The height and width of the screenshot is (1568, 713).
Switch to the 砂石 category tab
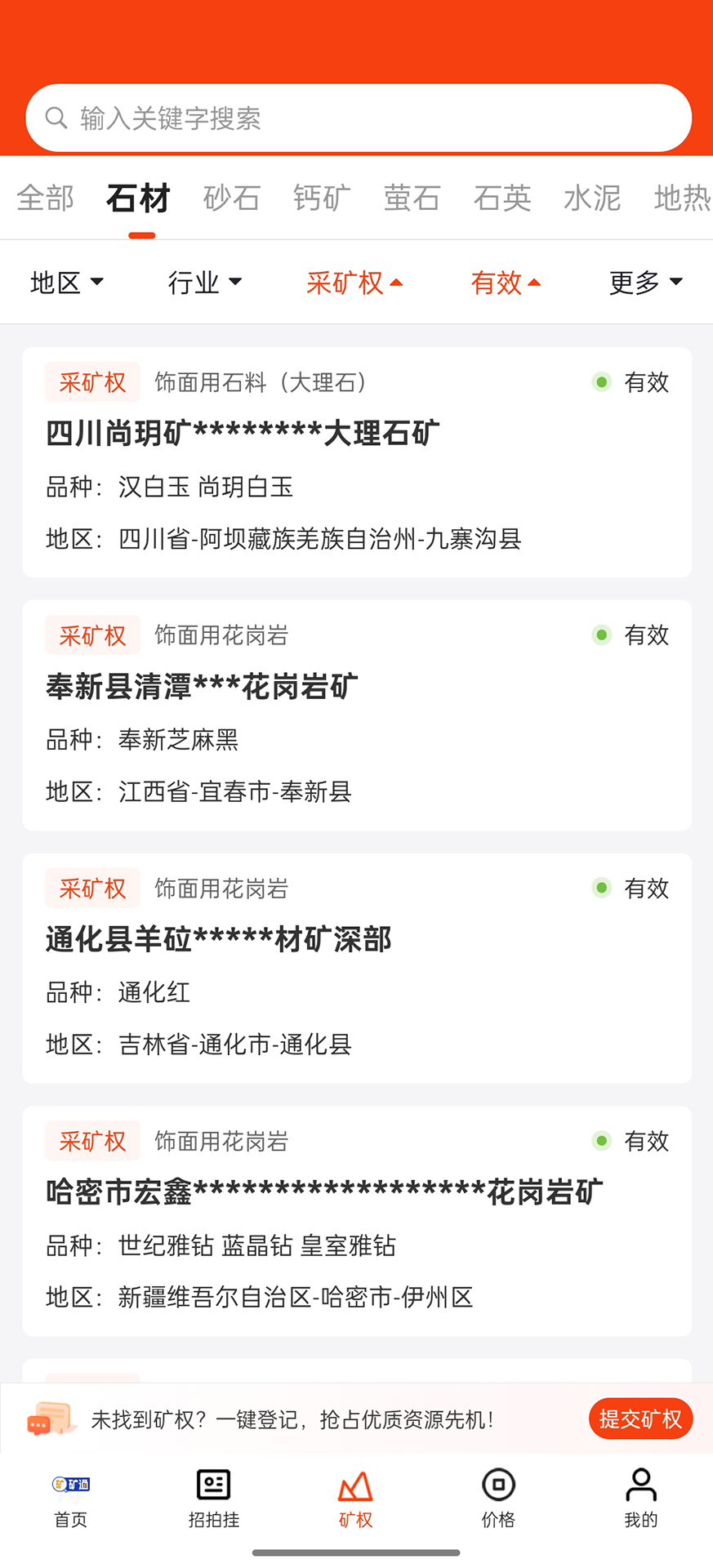(x=232, y=198)
